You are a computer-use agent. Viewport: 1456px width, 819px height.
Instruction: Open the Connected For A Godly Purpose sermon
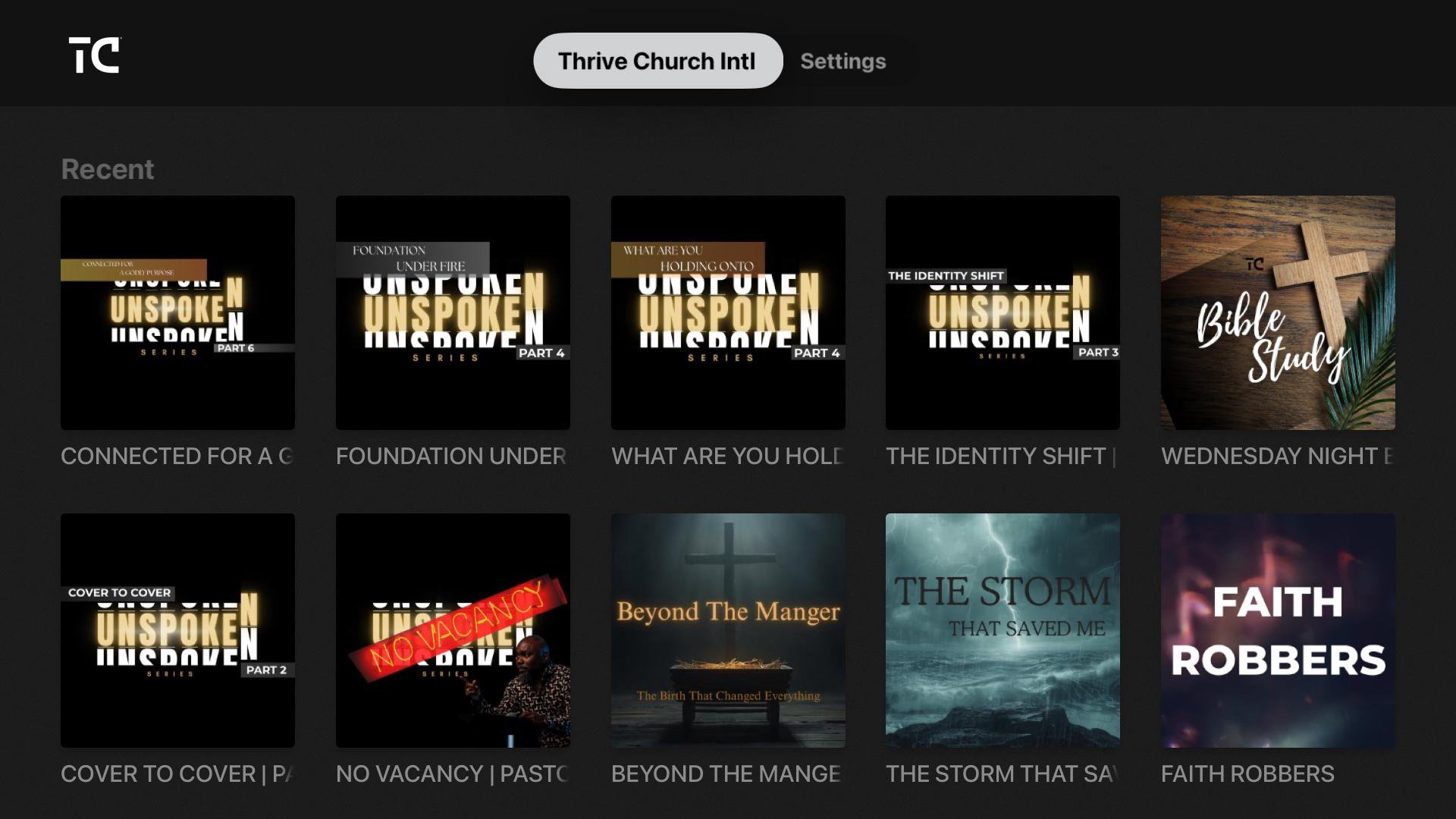[177, 312]
